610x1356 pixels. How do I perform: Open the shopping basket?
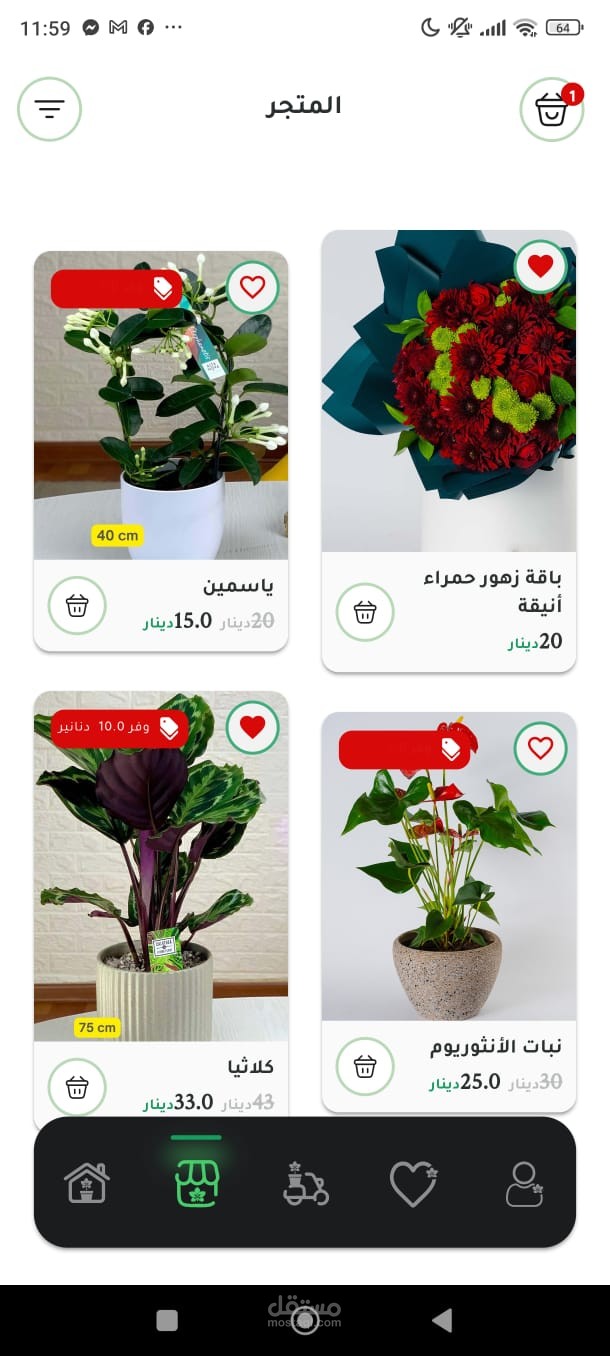click(x=552, y=109)
